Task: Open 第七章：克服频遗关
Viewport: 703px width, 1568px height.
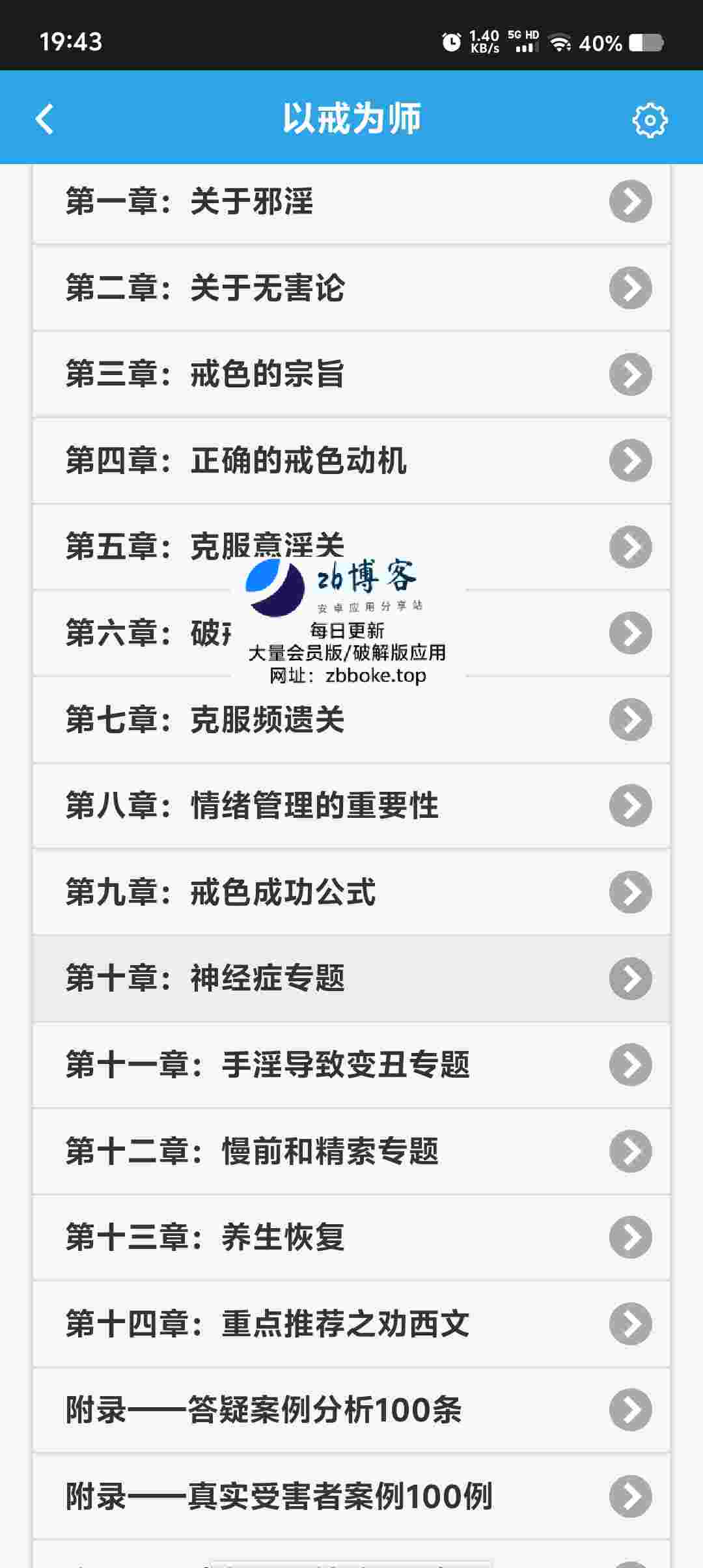Action: (x=351, y=720)
